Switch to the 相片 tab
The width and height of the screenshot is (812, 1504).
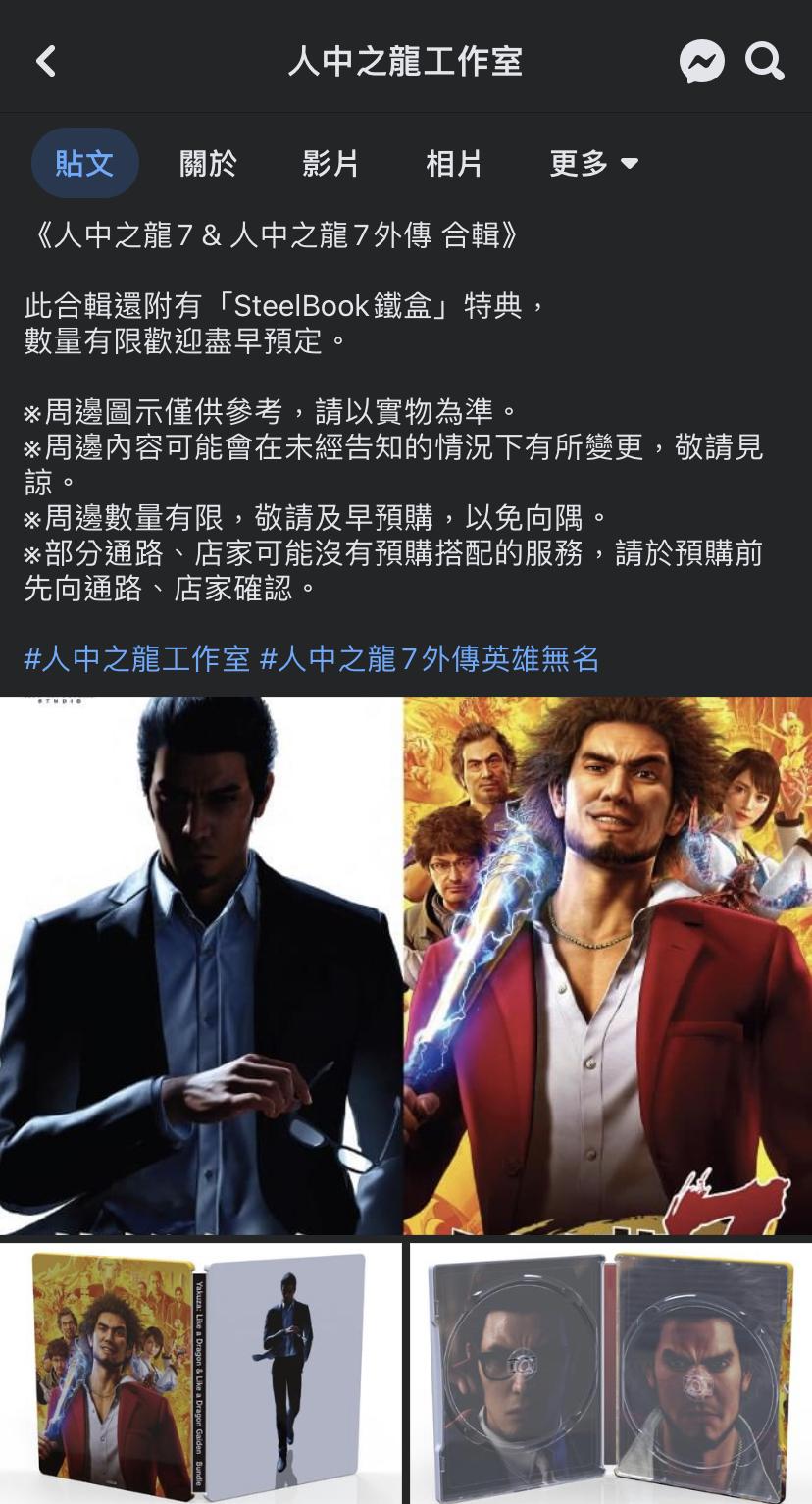(x=454, y=163)
